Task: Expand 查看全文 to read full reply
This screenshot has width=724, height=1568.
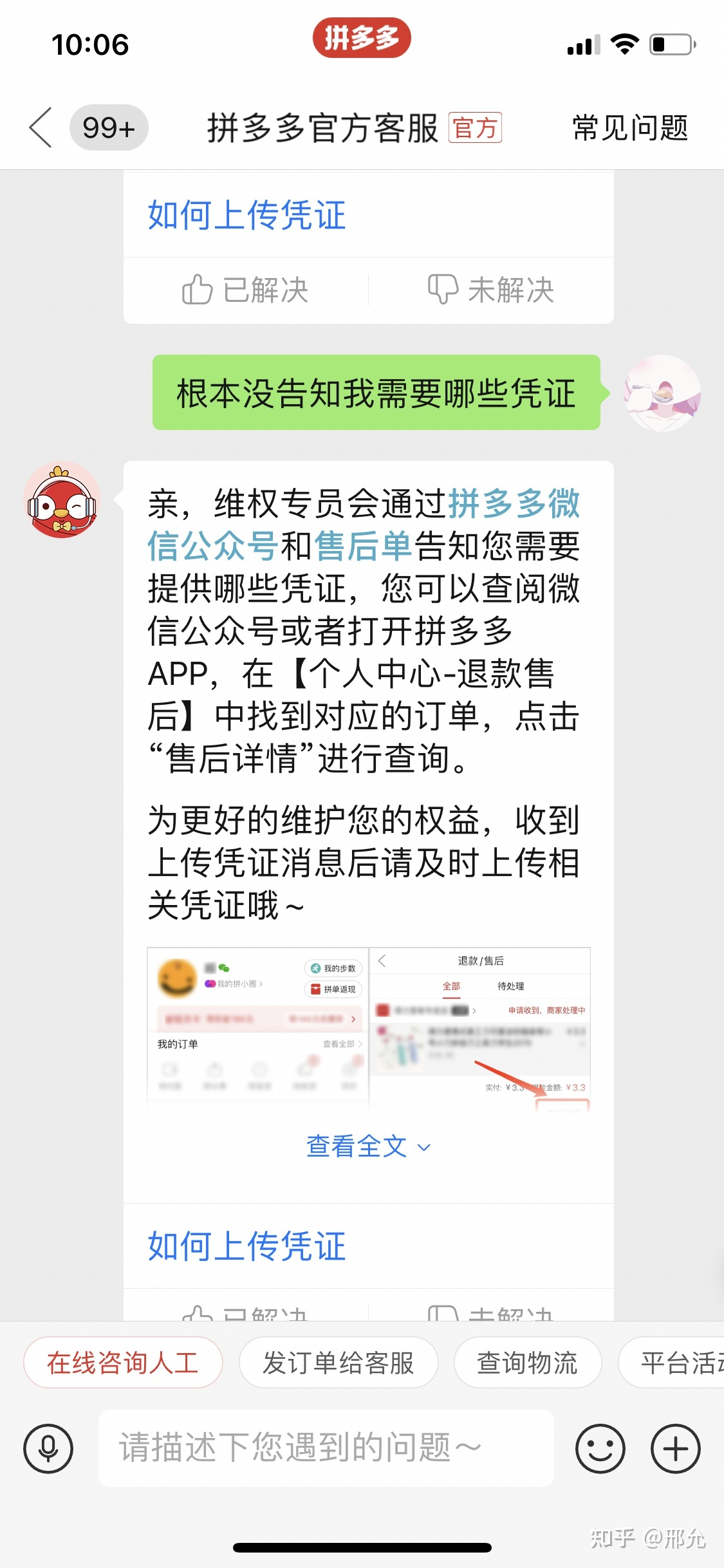Action: (x=367, y=1146)
